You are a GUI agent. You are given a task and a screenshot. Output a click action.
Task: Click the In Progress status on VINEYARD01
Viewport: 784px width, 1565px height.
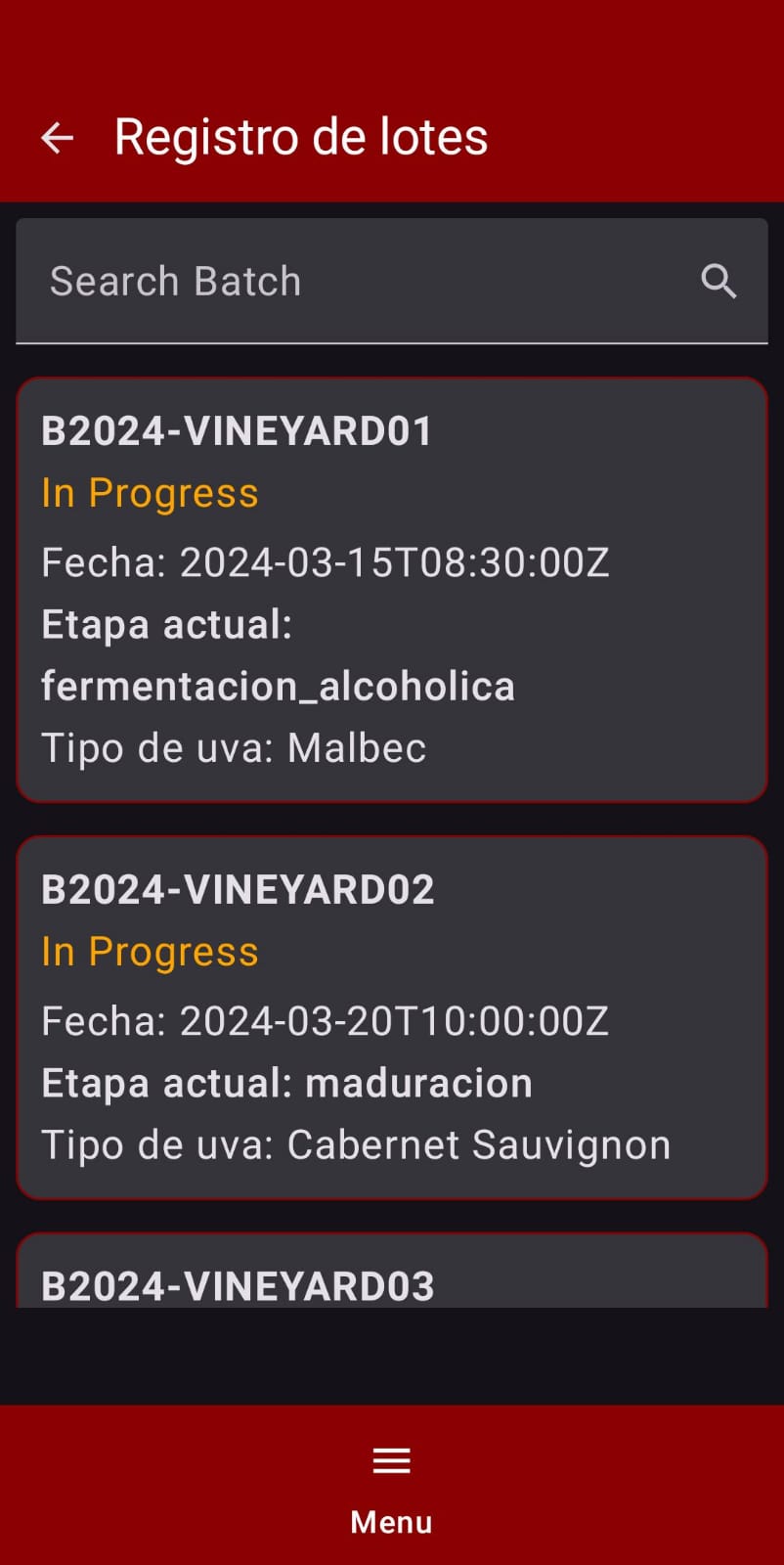pos(150,493)
